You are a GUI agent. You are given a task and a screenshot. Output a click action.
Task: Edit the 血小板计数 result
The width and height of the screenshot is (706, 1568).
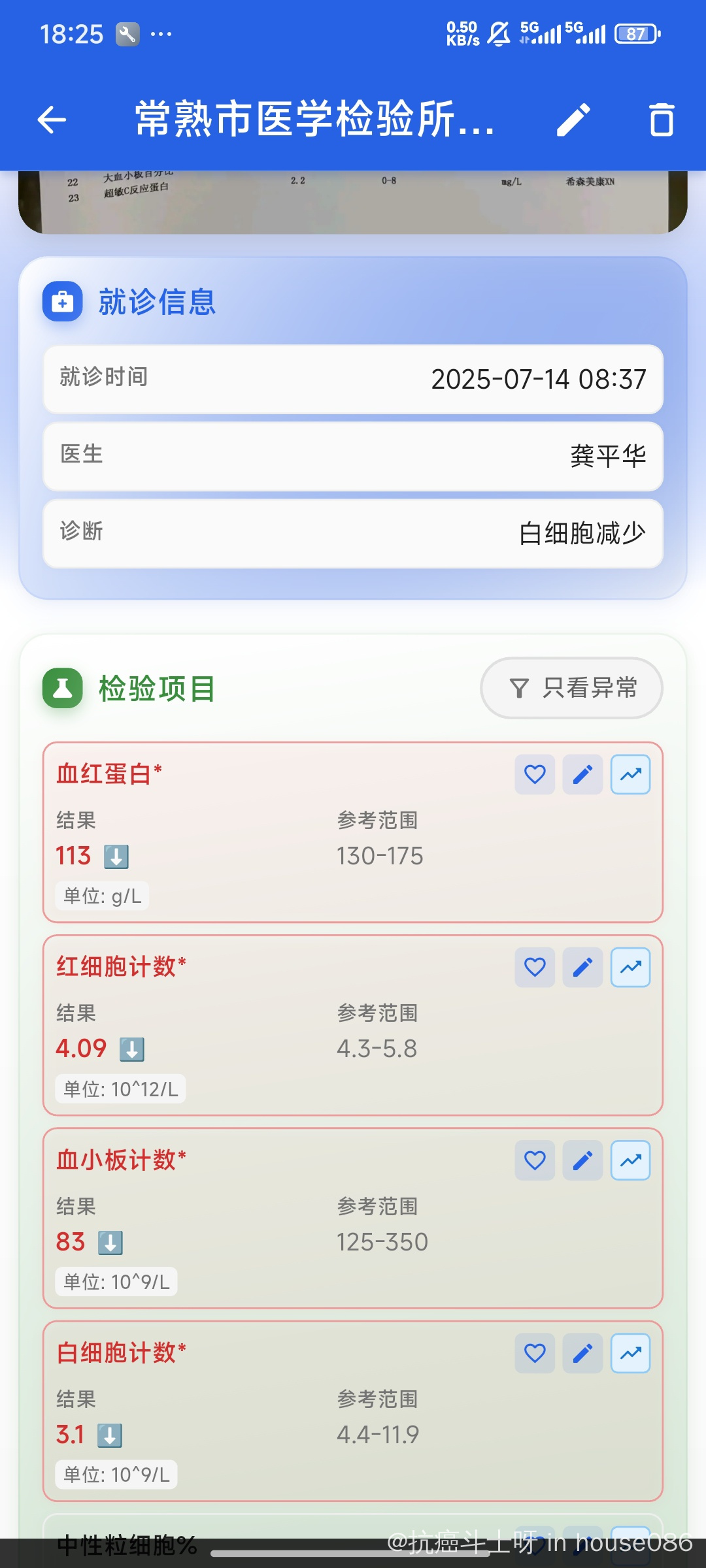pos(582,1160)
